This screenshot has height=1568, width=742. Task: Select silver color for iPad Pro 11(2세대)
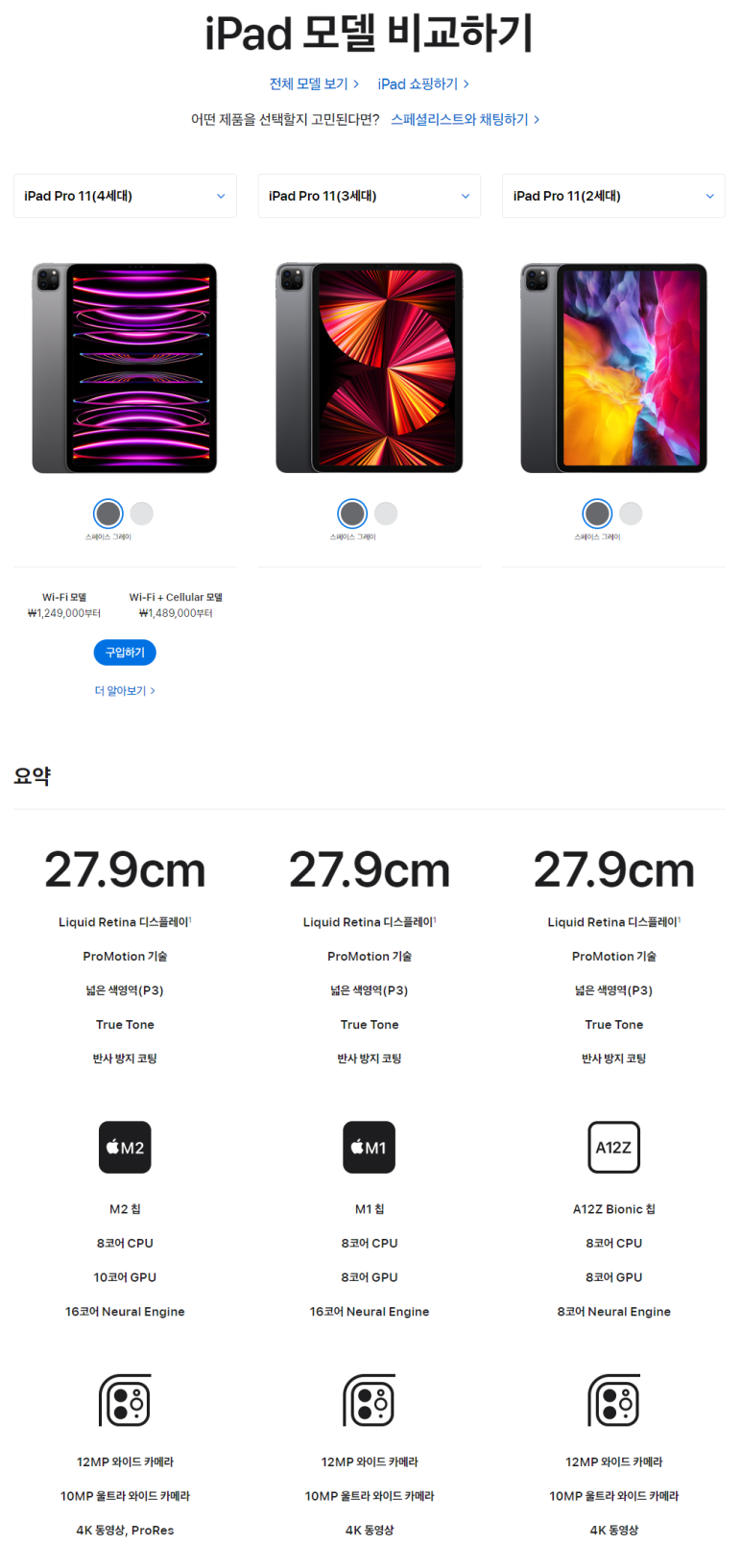(x=631, y=513)
